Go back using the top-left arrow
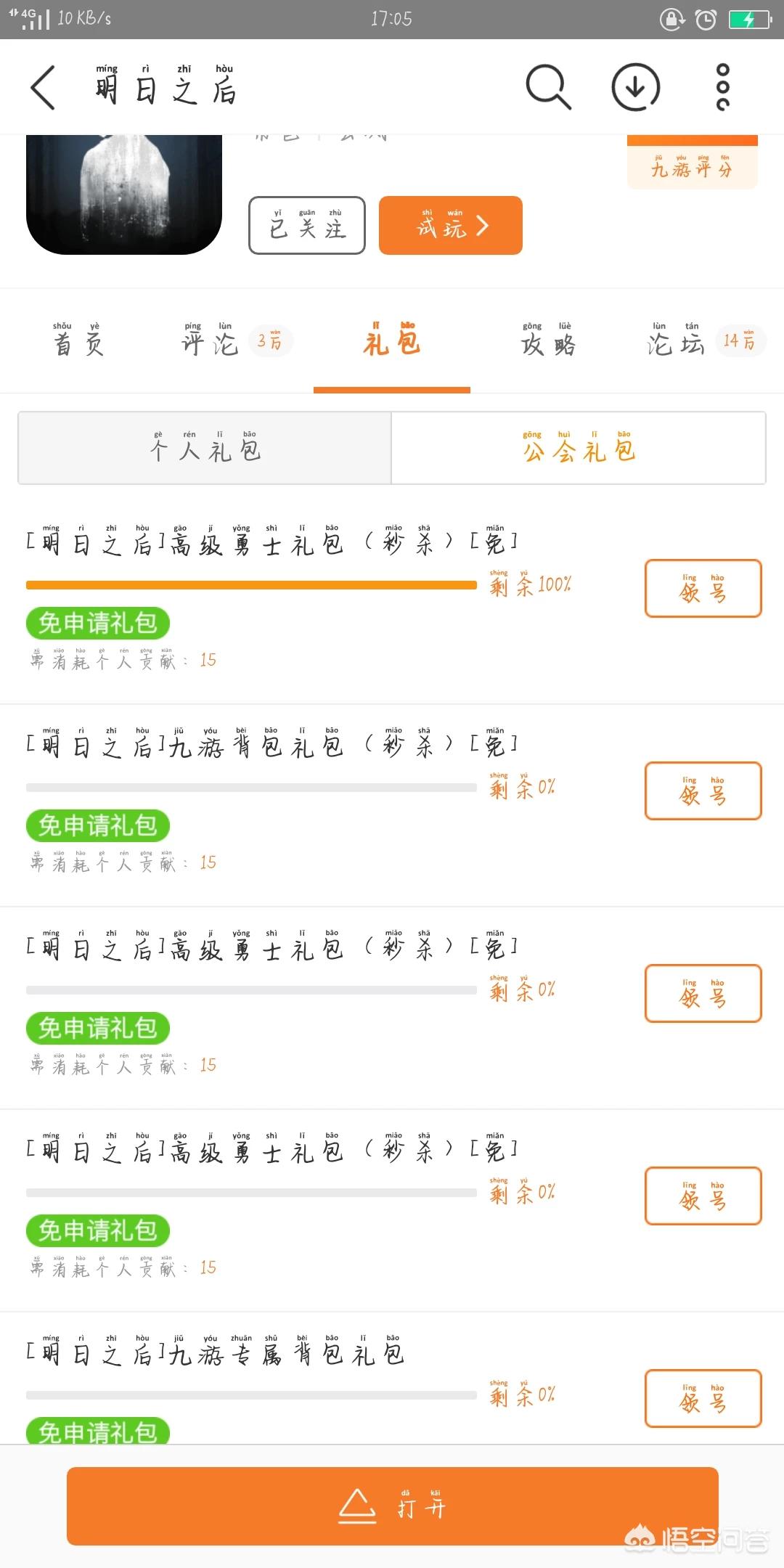Viewport: 784px width, 1568px height. pos(43,87)
